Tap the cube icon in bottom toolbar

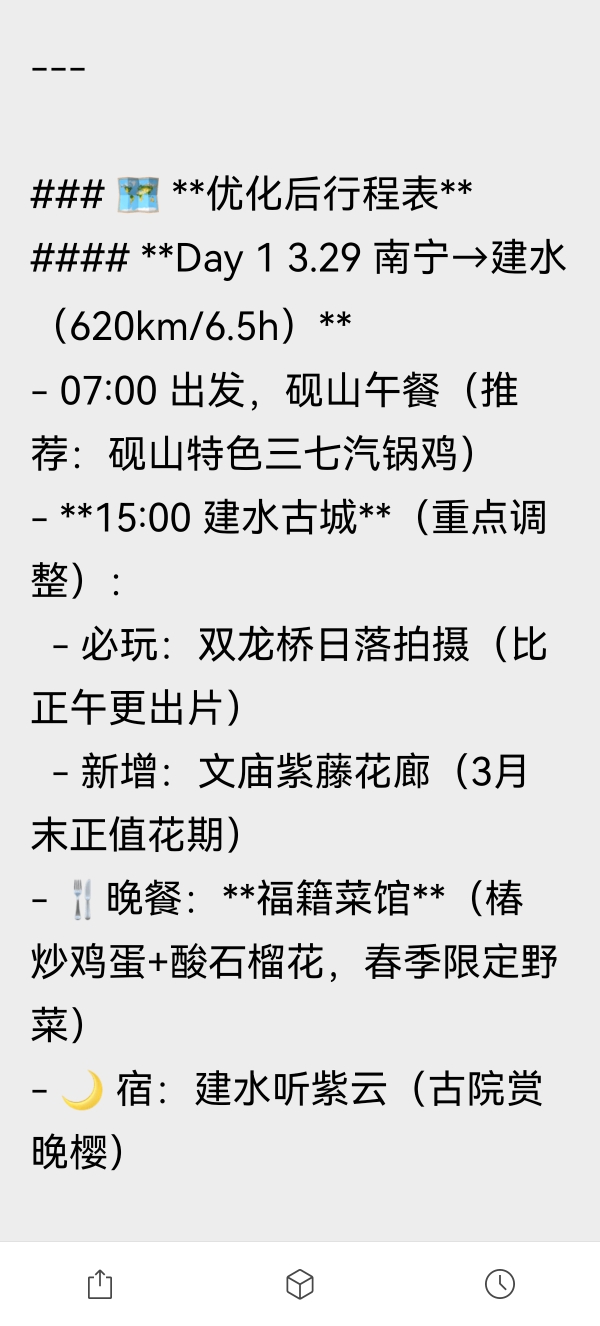(300, 1284)
